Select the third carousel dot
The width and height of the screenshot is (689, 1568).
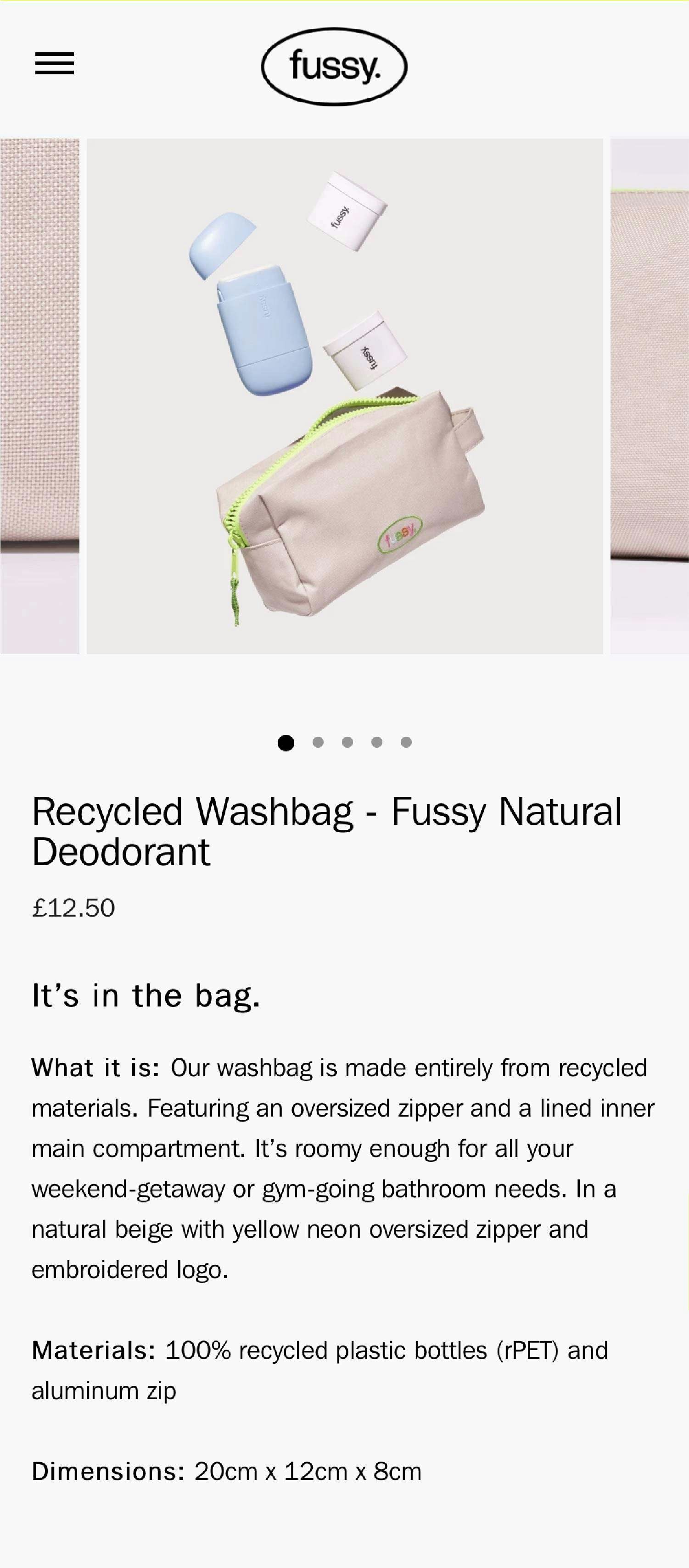pyautogui.click(x=347, y=742)
